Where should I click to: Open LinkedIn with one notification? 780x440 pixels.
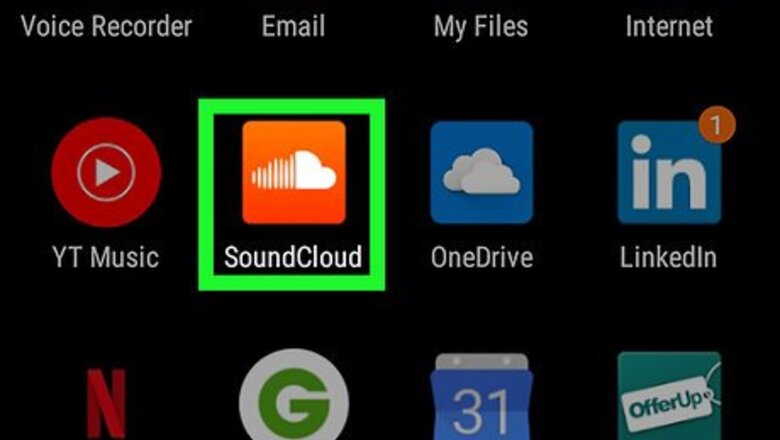668,173
